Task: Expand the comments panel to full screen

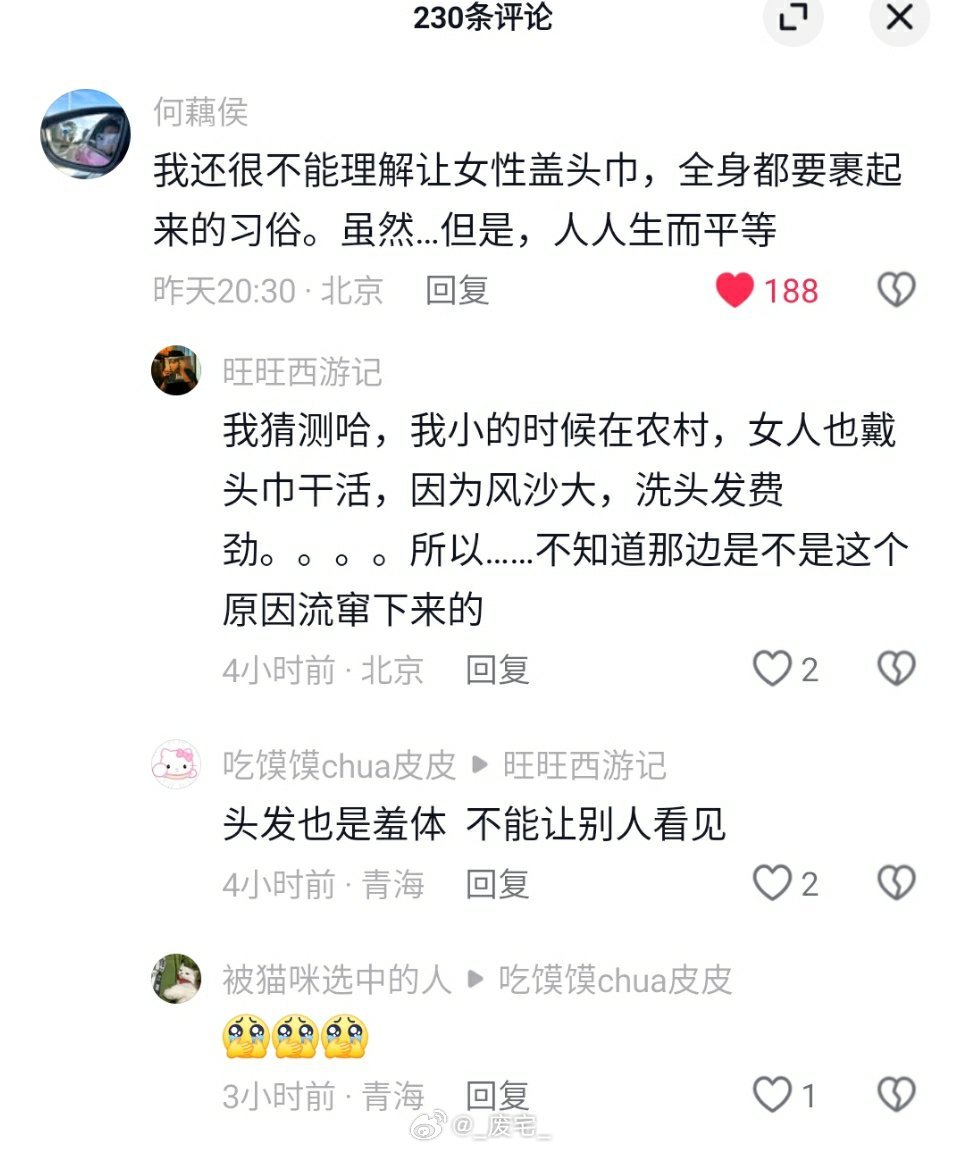Action: click(793, 17)
